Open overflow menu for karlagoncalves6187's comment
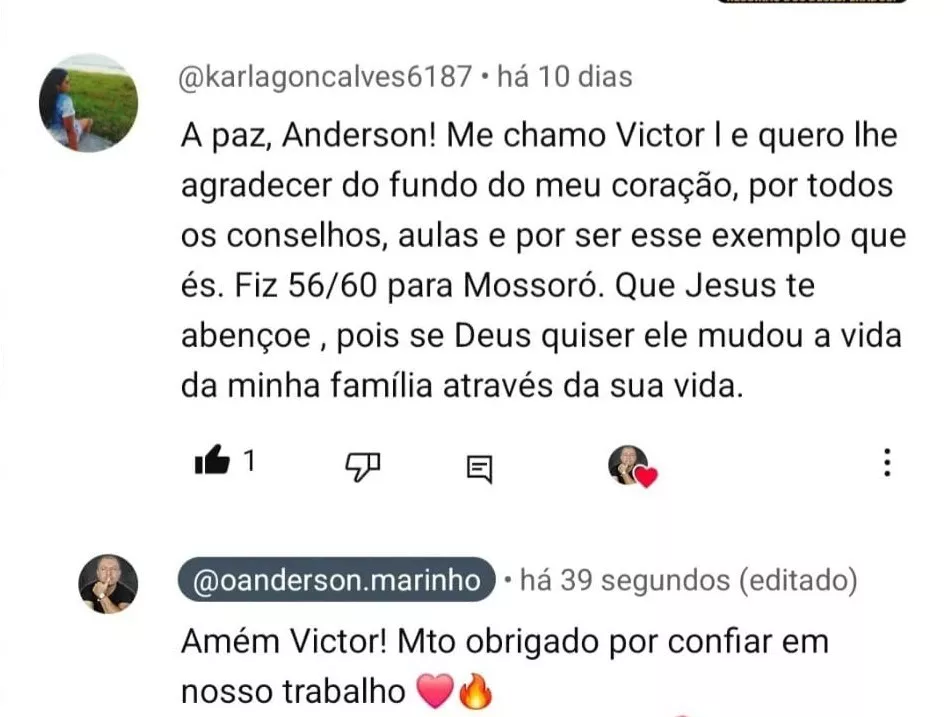The image size is (944, 717). (x=886, y=463)
